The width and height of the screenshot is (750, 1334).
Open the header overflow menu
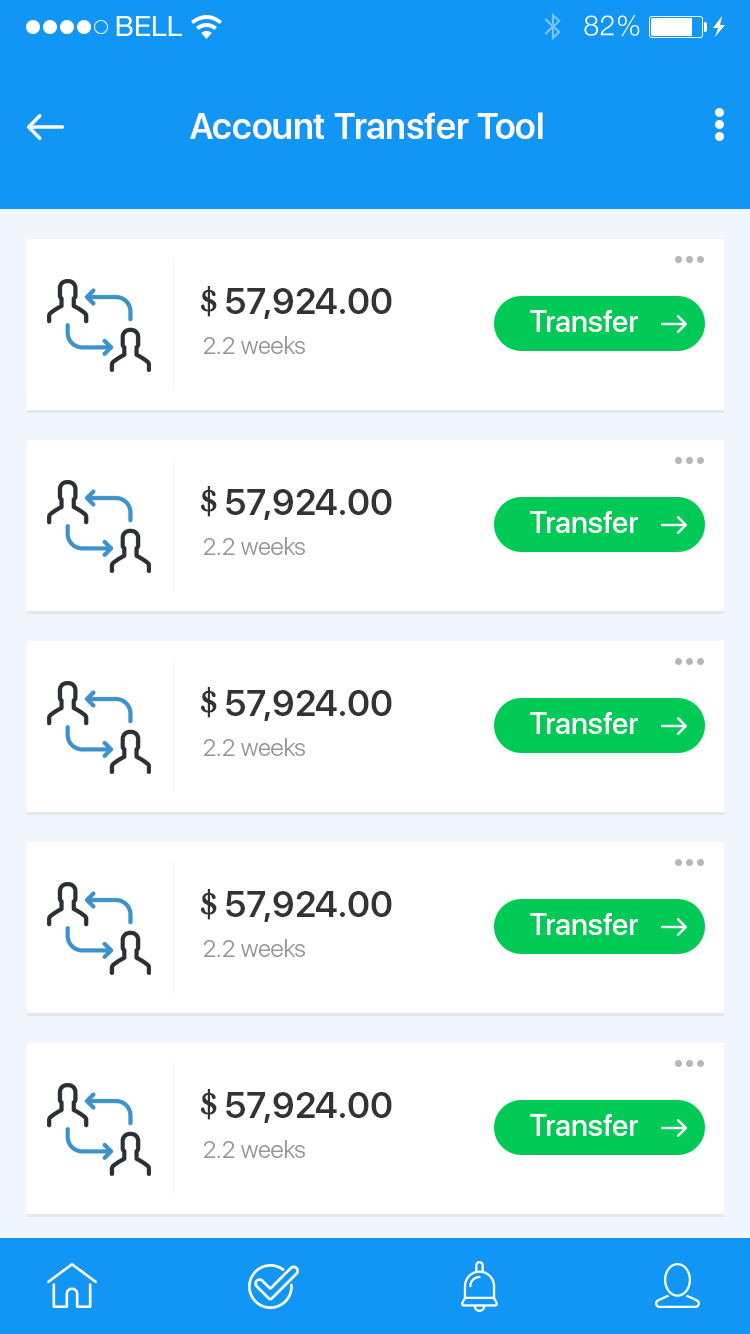point(719,125)
